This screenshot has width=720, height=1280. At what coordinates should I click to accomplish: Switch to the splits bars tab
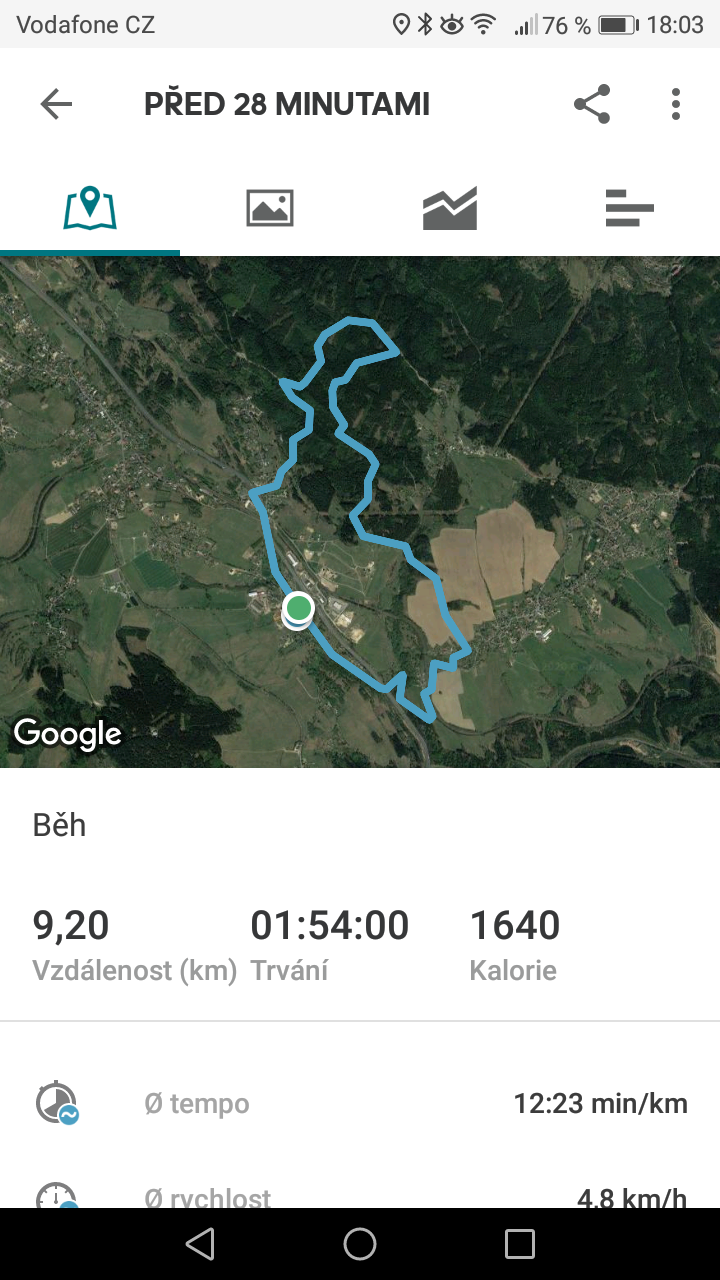click(630, 208)
